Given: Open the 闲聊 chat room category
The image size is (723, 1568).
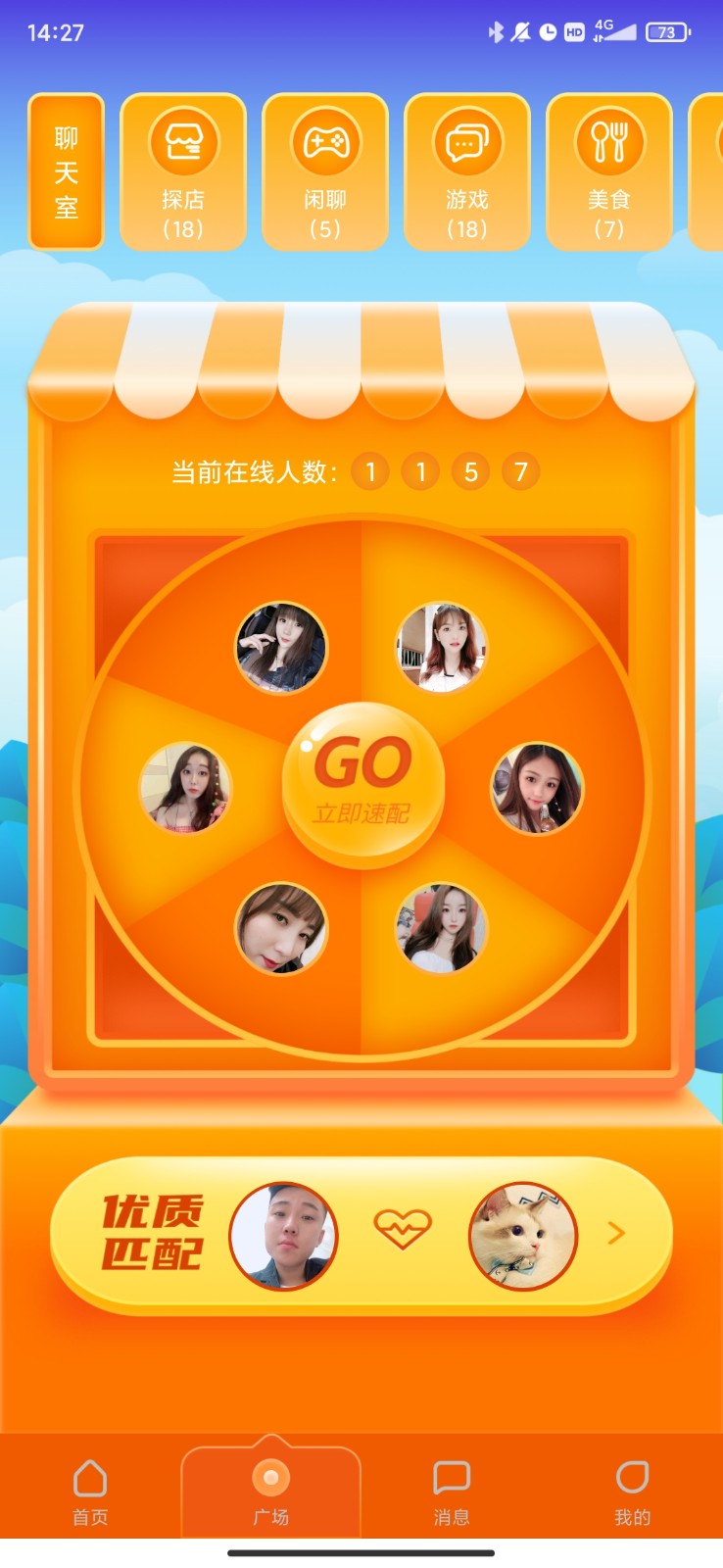Looking at the screenshot, I should [324, 172].
